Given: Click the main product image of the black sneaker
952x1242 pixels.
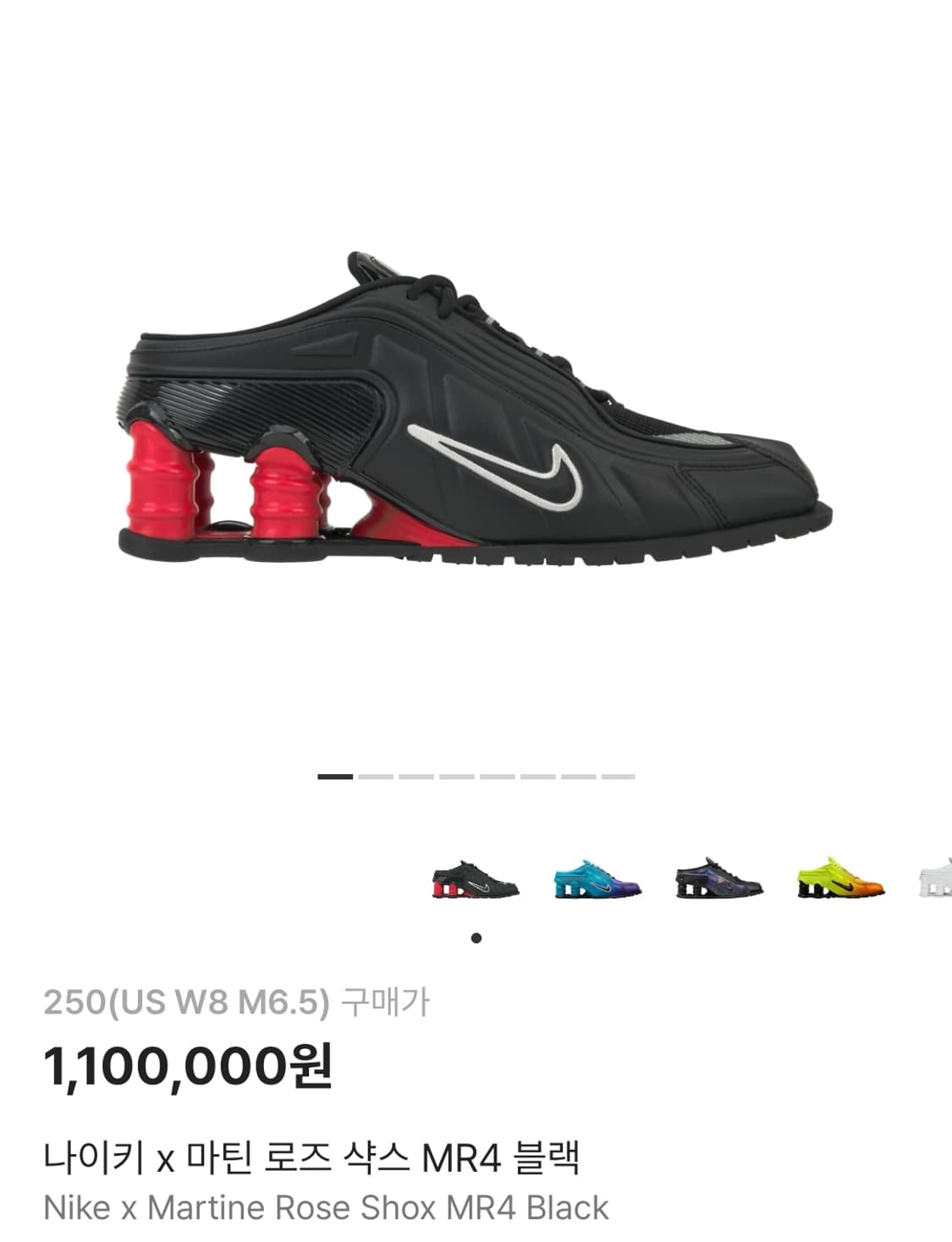Looking at the screenshot, I should 476,406.
